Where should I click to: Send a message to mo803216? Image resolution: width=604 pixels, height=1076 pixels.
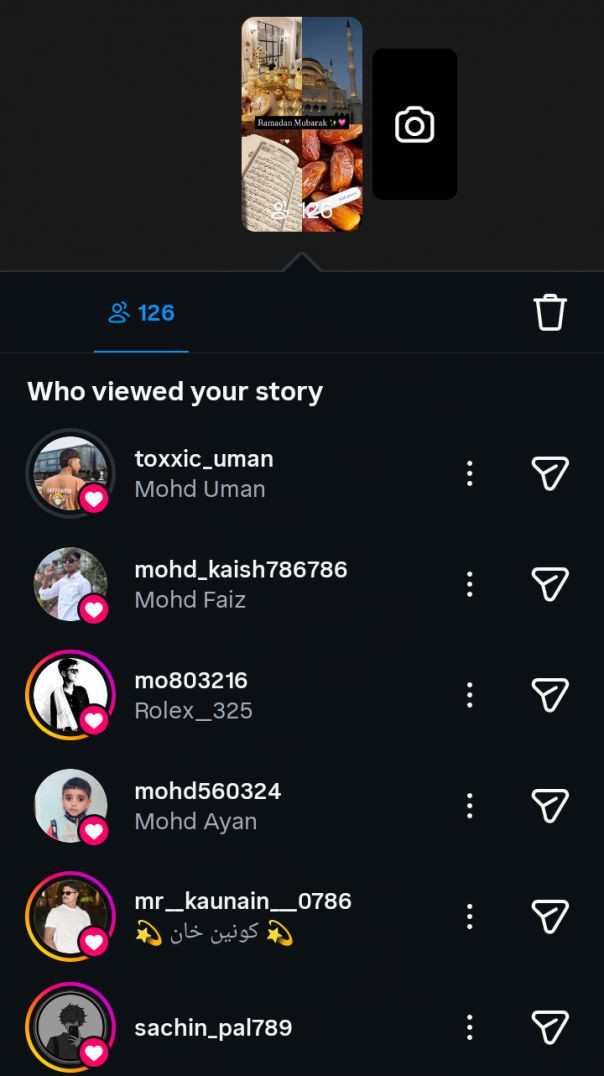pos(549,695)
